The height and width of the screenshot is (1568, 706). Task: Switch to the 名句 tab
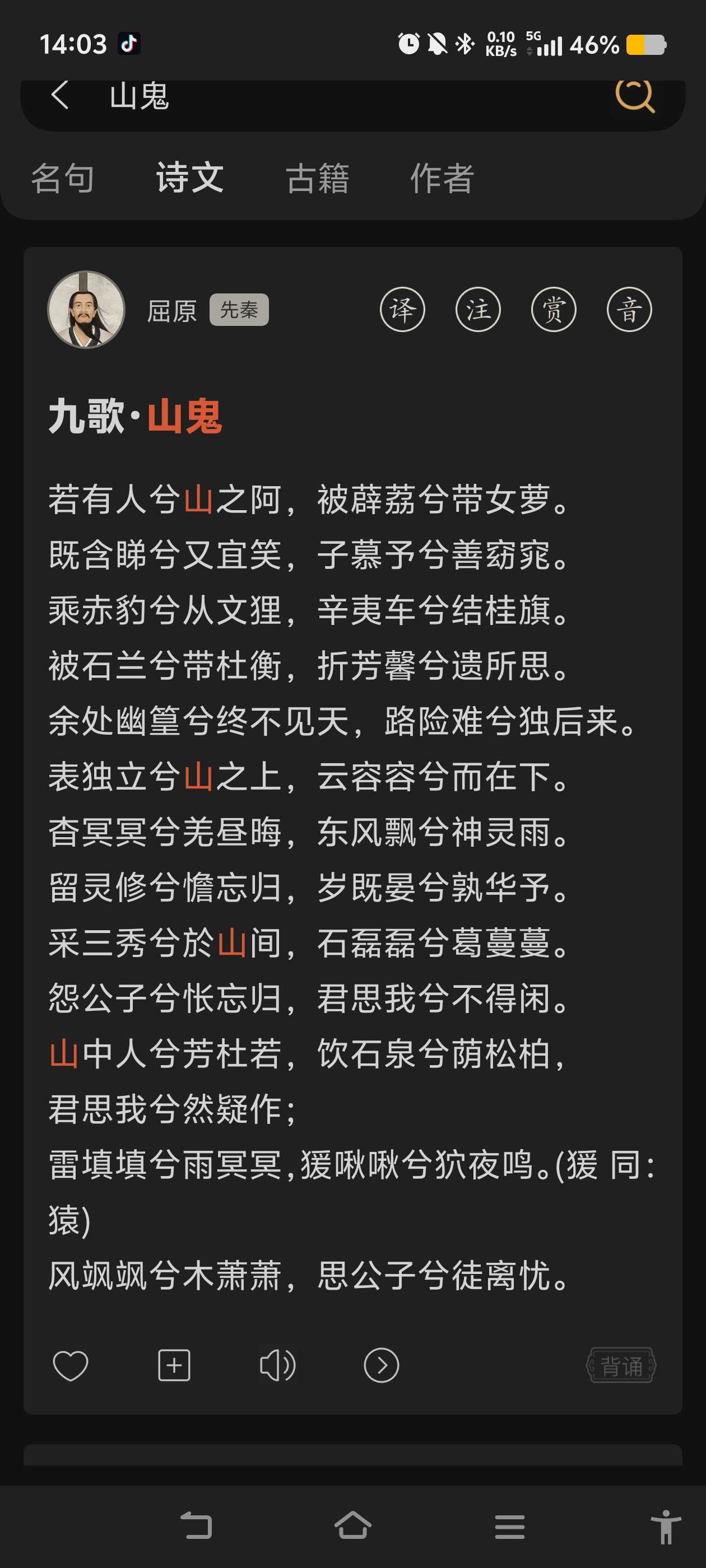point(63,178)
